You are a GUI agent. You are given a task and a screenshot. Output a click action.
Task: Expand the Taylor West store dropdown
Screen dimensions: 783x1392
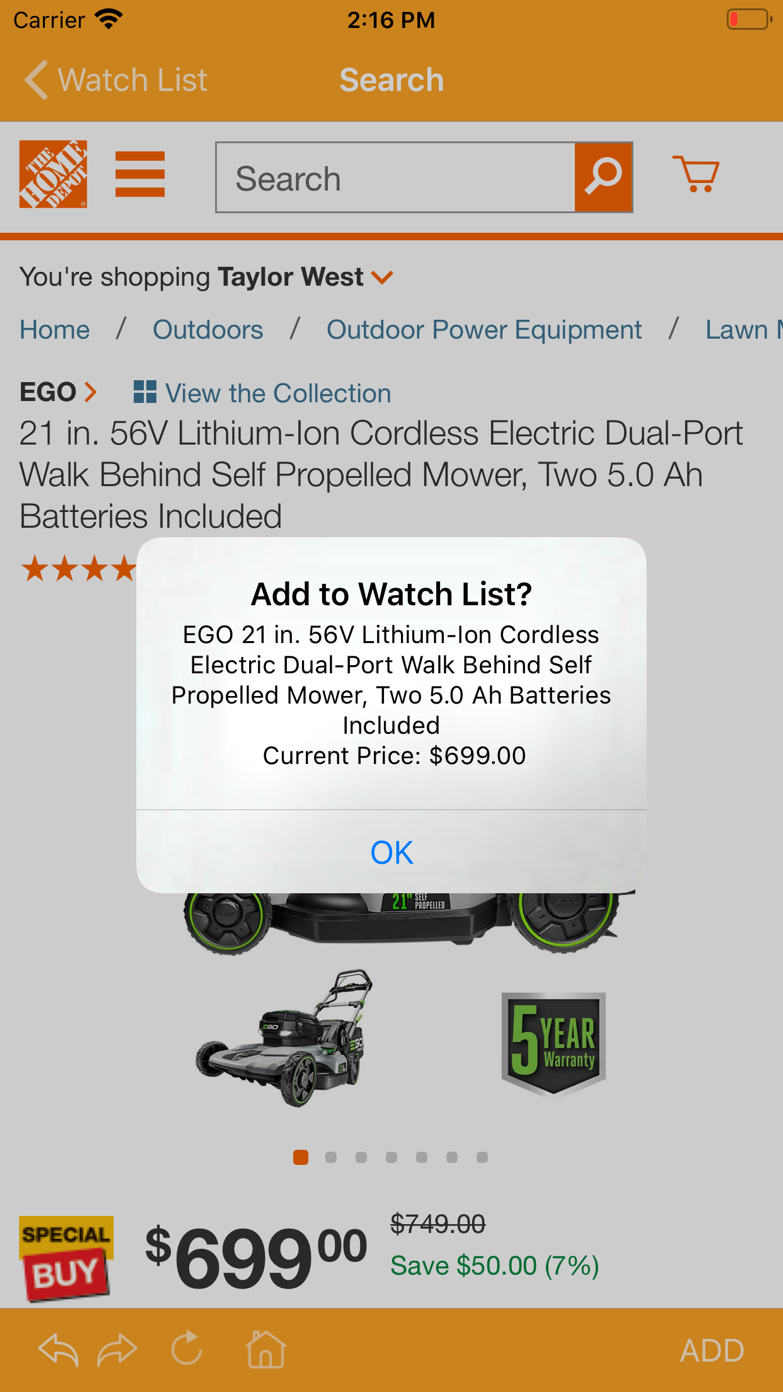382,278
